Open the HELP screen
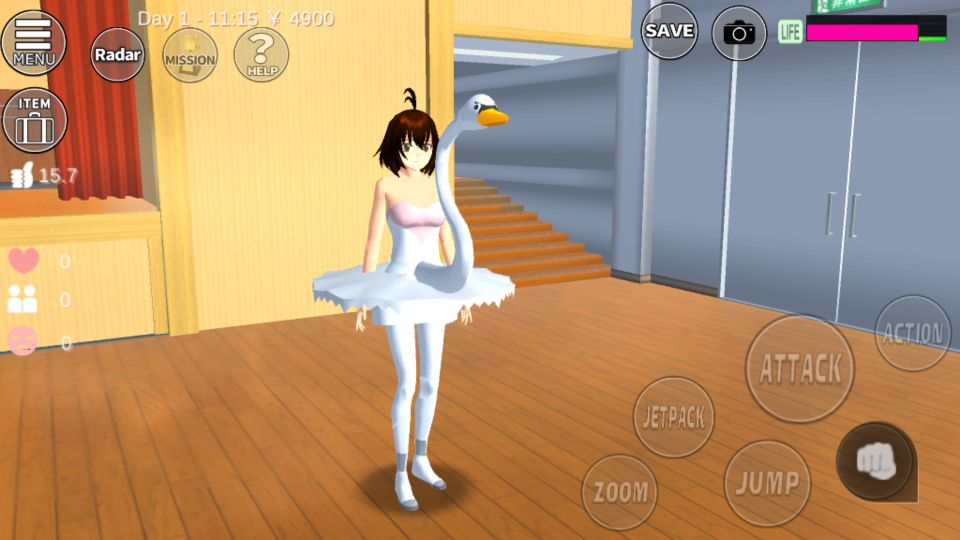This screenshot has width=960, height=540. [261, 54]
